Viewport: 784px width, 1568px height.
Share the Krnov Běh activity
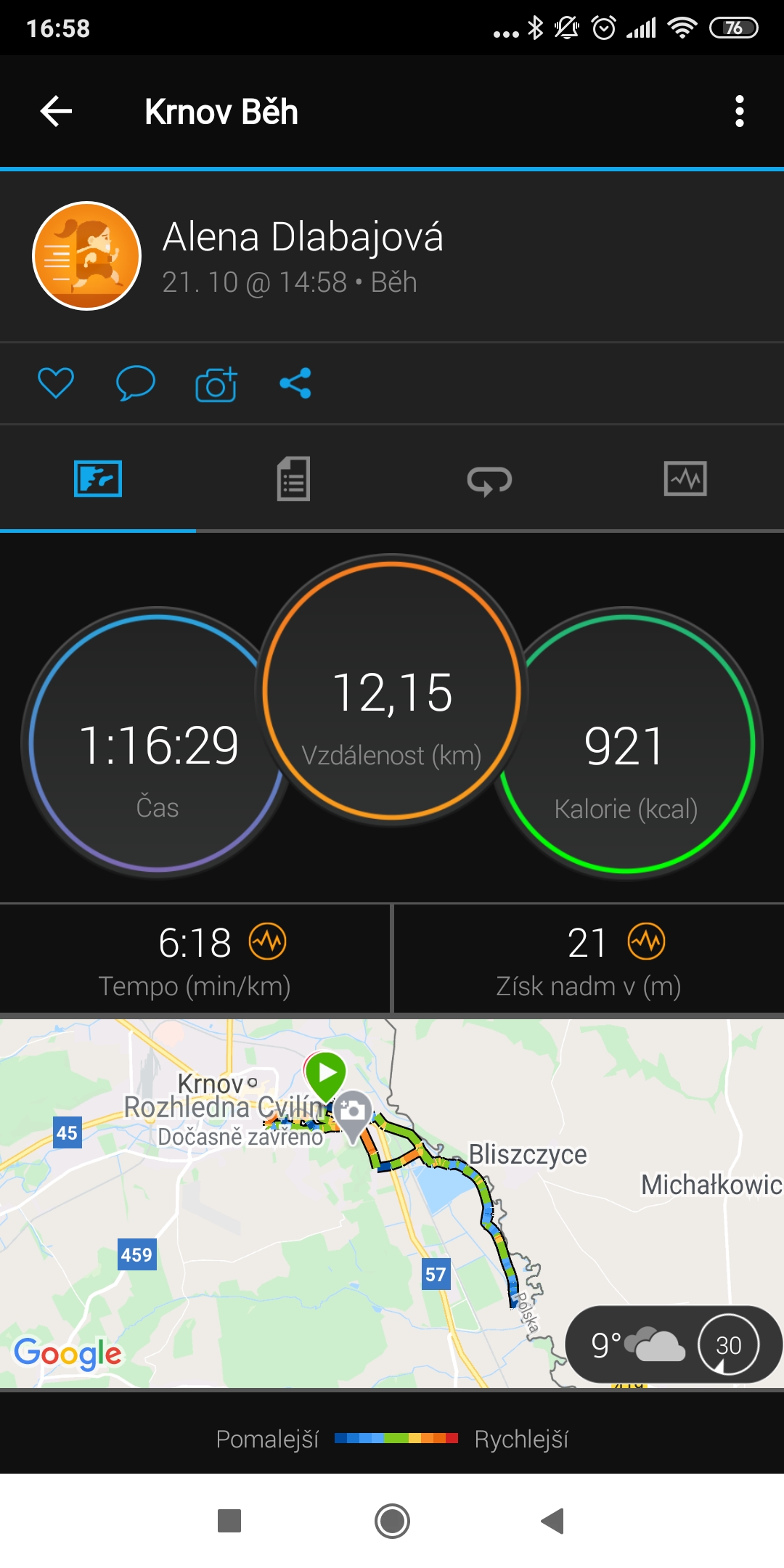pos(295,383)
